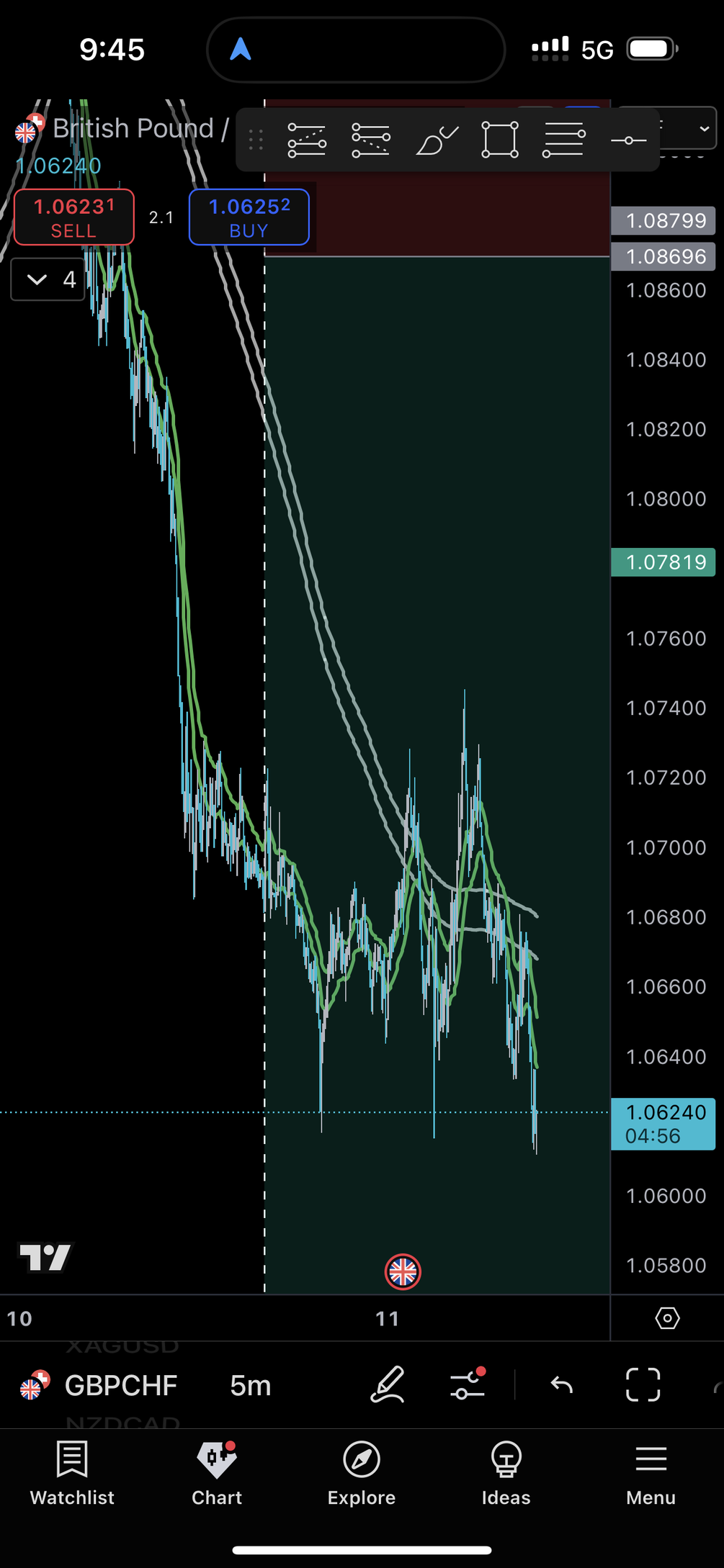
Task: Undo the last chart action
Action: 562,1384
